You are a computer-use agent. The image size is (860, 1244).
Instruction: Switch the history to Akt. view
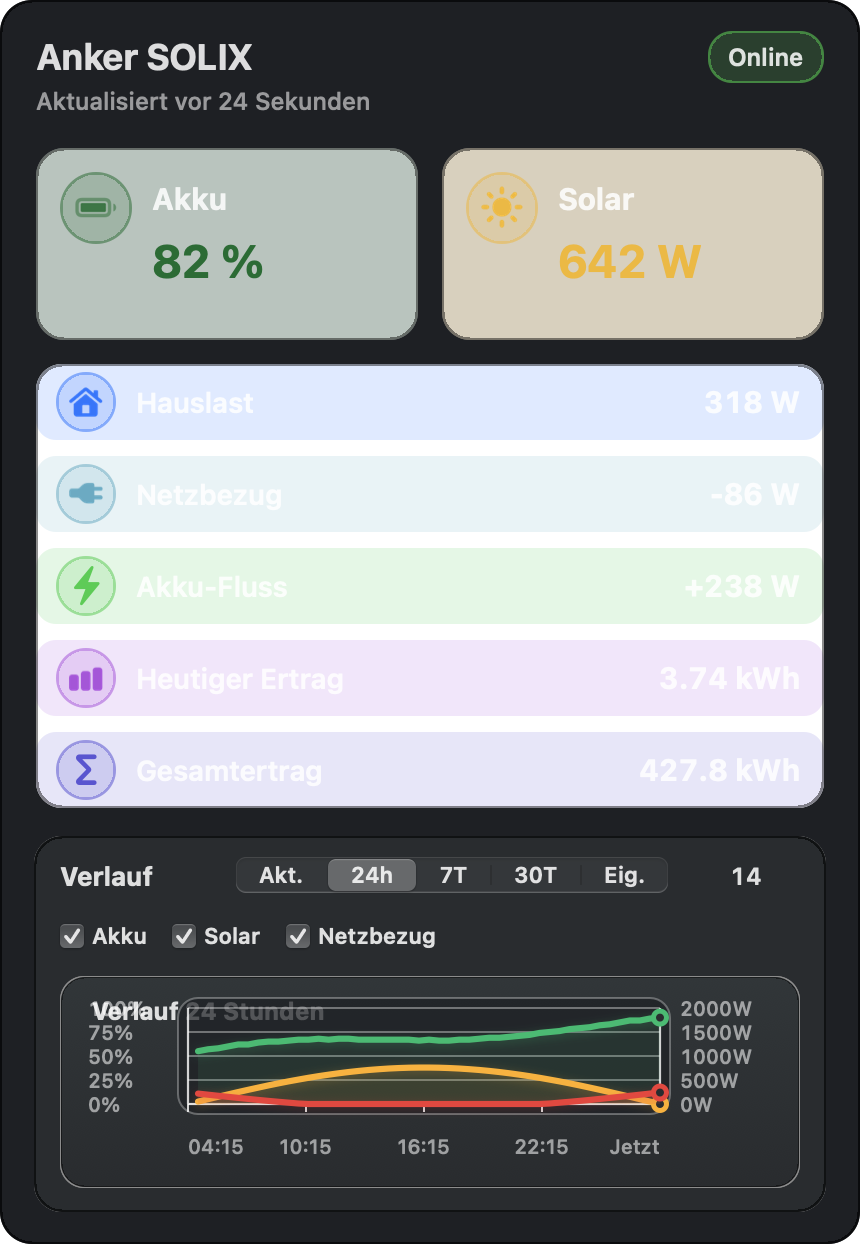tap(282, 875)
